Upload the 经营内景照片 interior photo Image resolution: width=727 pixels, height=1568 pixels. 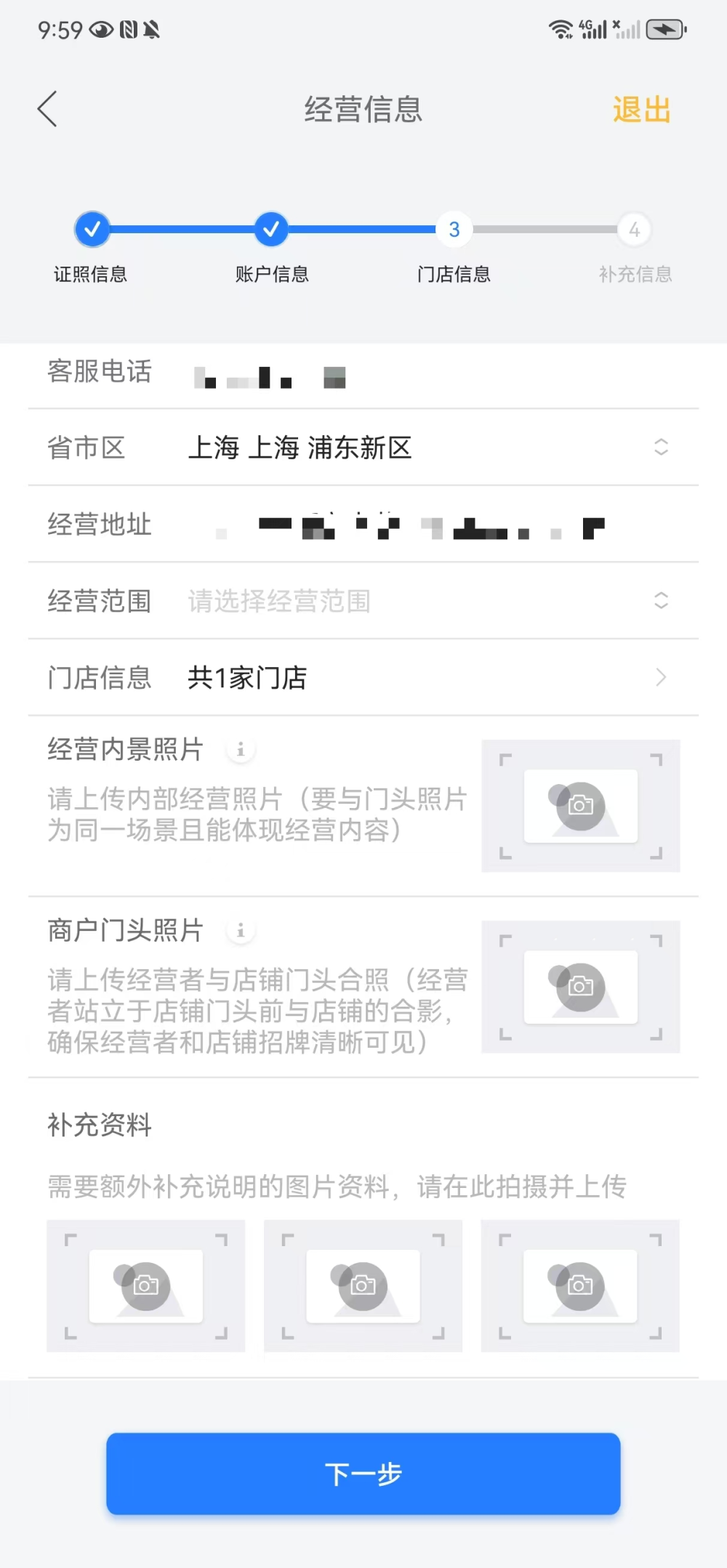click(x=580, y=806)
